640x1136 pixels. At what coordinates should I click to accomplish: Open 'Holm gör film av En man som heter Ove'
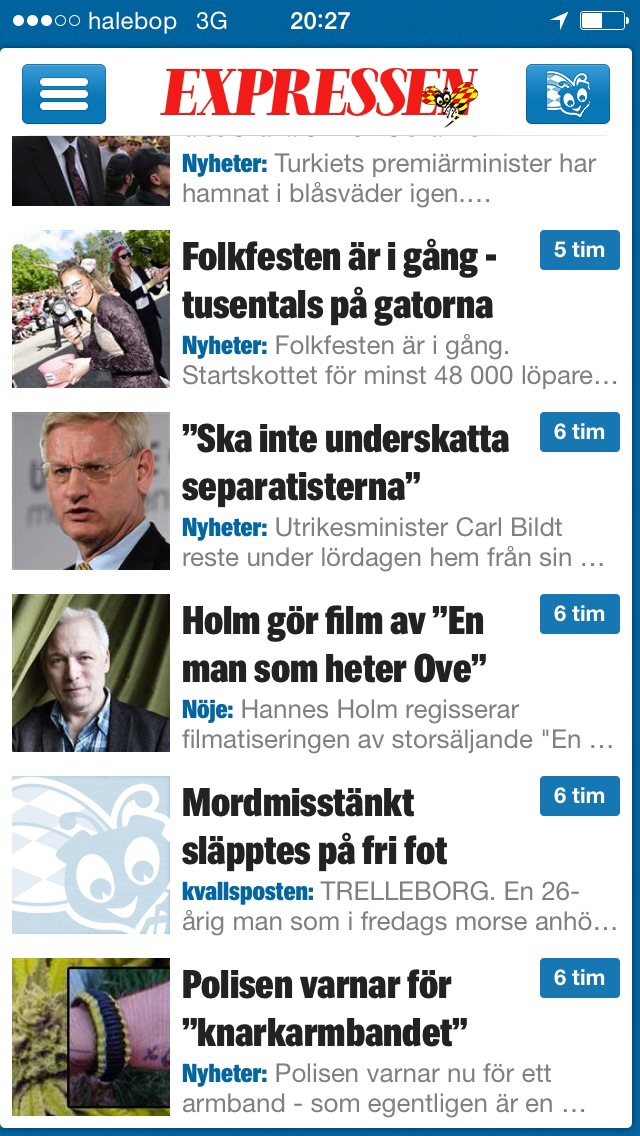(334, 646)
